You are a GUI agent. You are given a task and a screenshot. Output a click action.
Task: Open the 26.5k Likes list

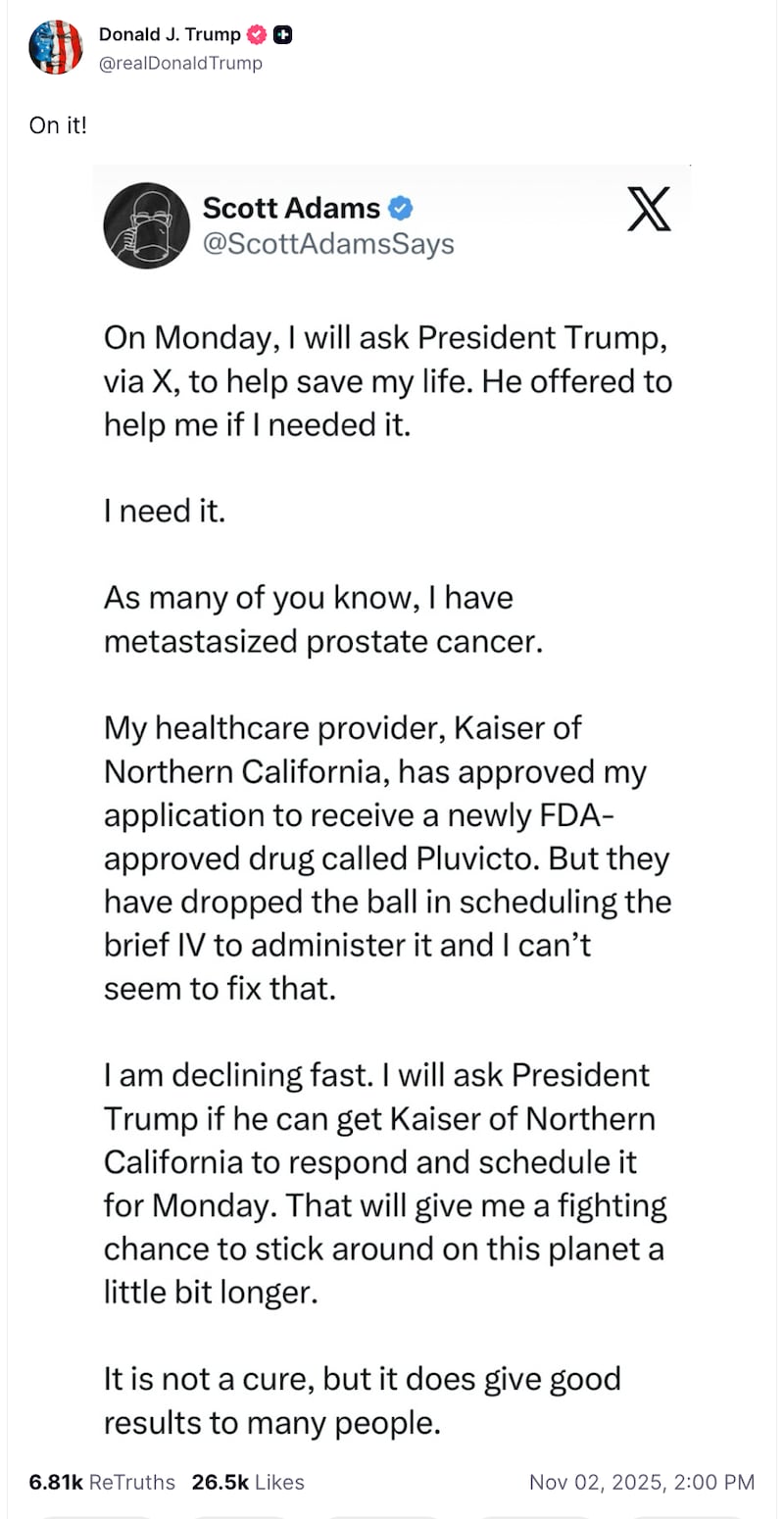click(247, 1482)
